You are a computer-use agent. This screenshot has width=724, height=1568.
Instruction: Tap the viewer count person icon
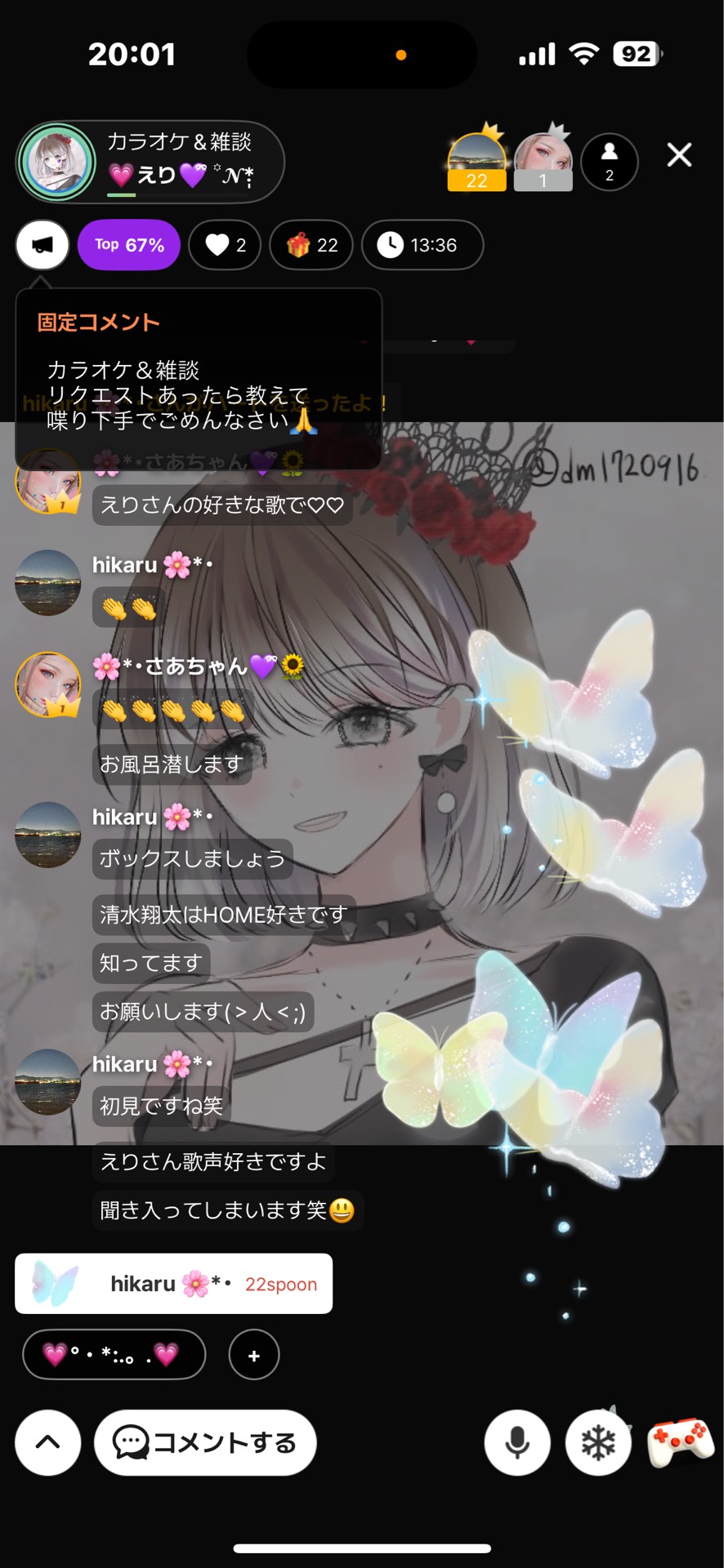click(609, 162)
